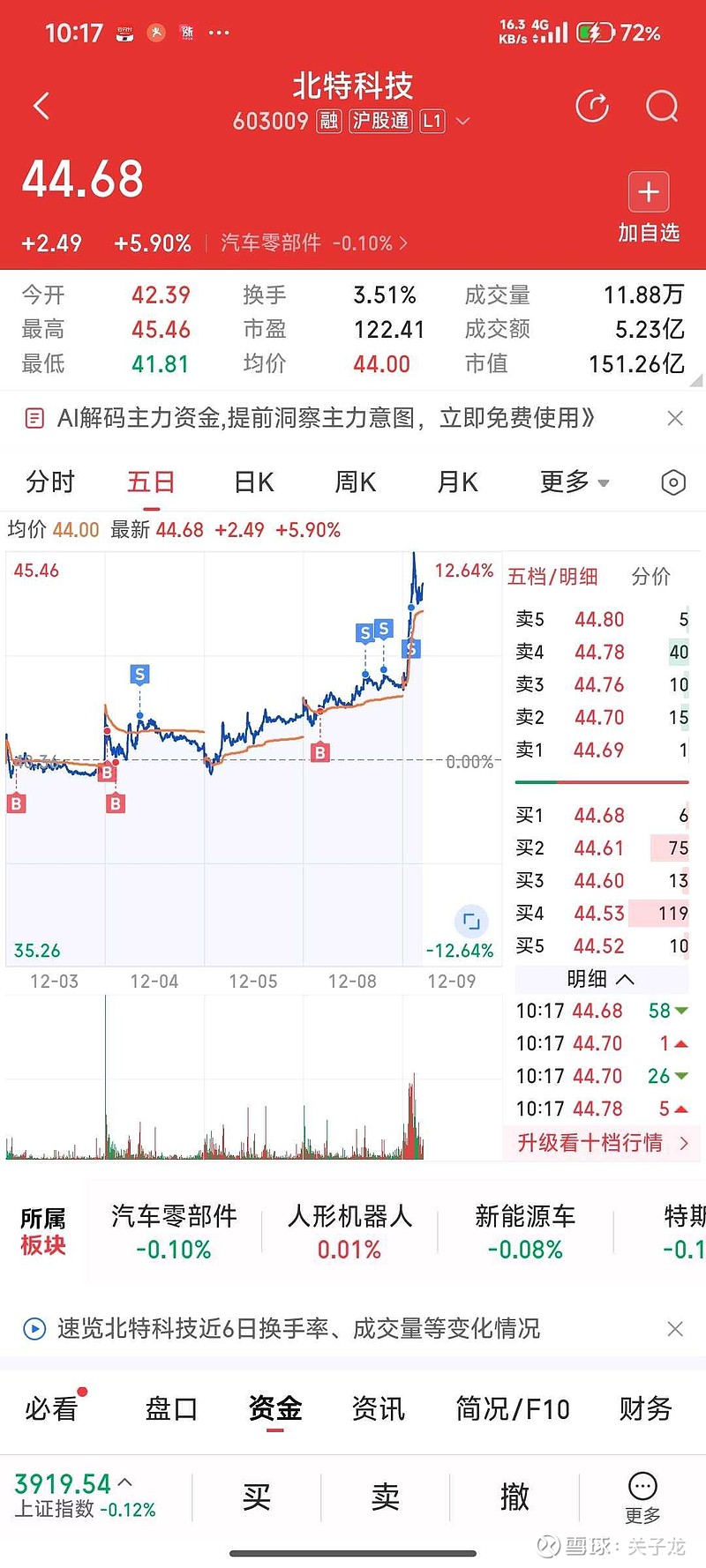Tap the back arrow

(40, 105)
